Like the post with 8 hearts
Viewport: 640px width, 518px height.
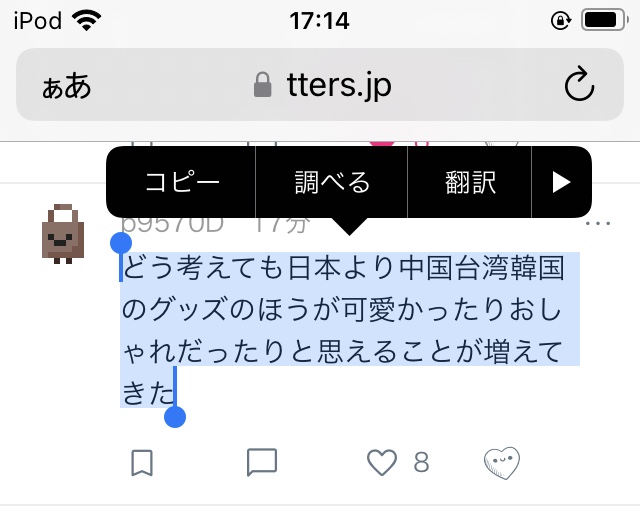coord(382,462)
